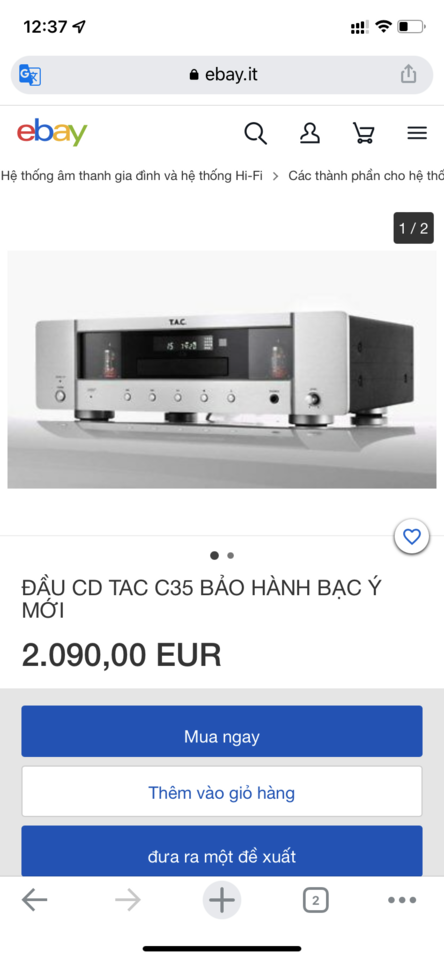This screenshot has width=444, height=960.
Task: Open the account profile icon
Action: click(x=310, y=132)
